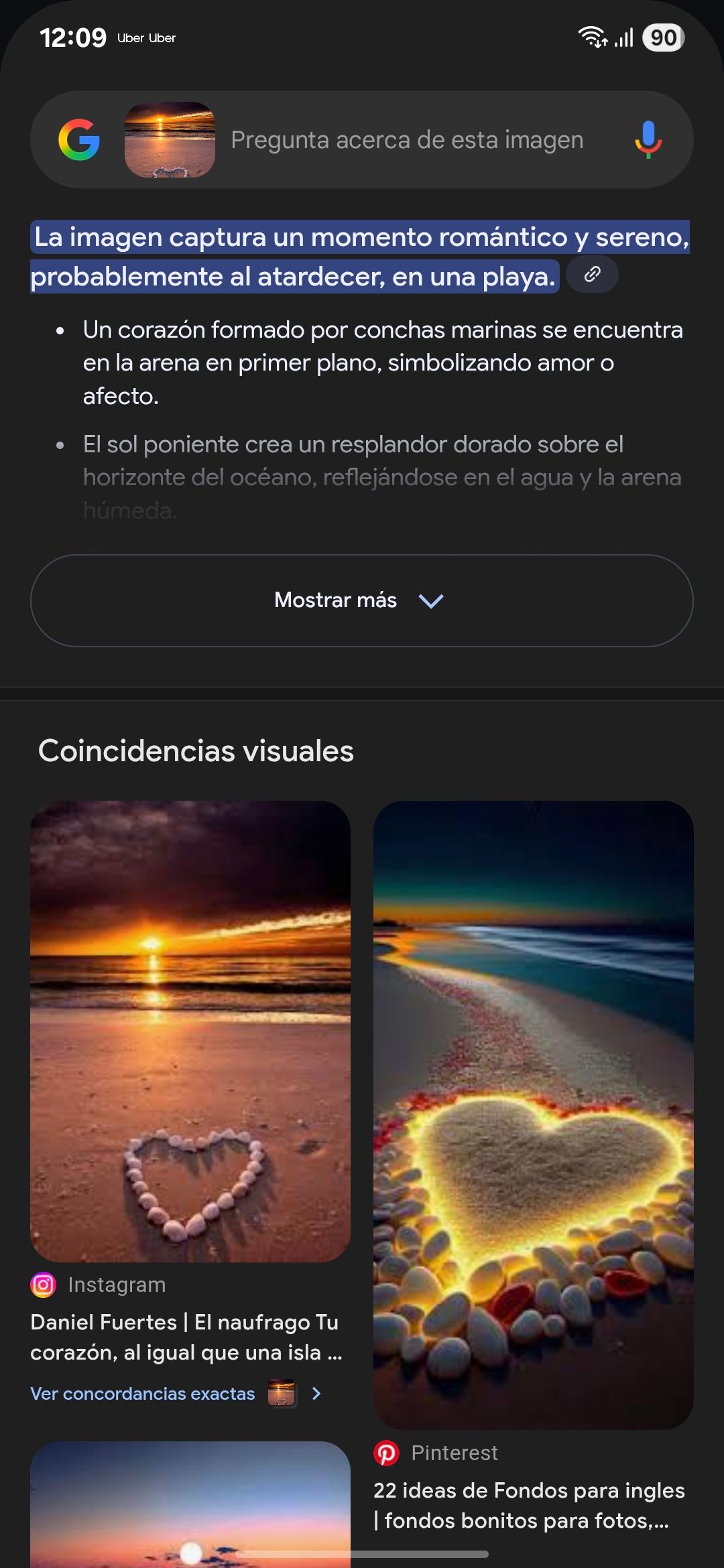Open the link icon beside the AI summary

point(592,275)
